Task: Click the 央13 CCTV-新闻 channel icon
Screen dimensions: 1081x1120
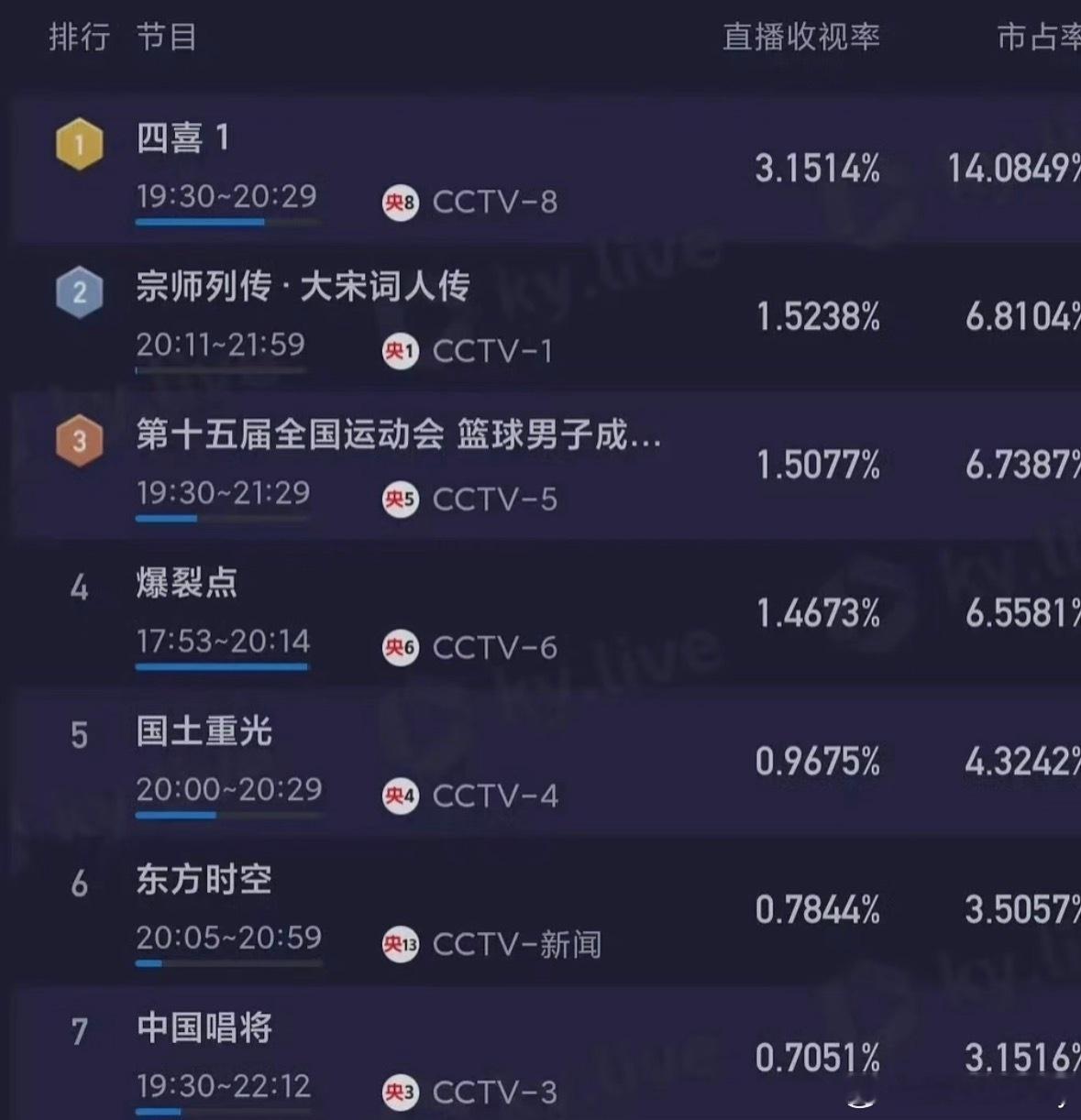Action: click(401, 944)
